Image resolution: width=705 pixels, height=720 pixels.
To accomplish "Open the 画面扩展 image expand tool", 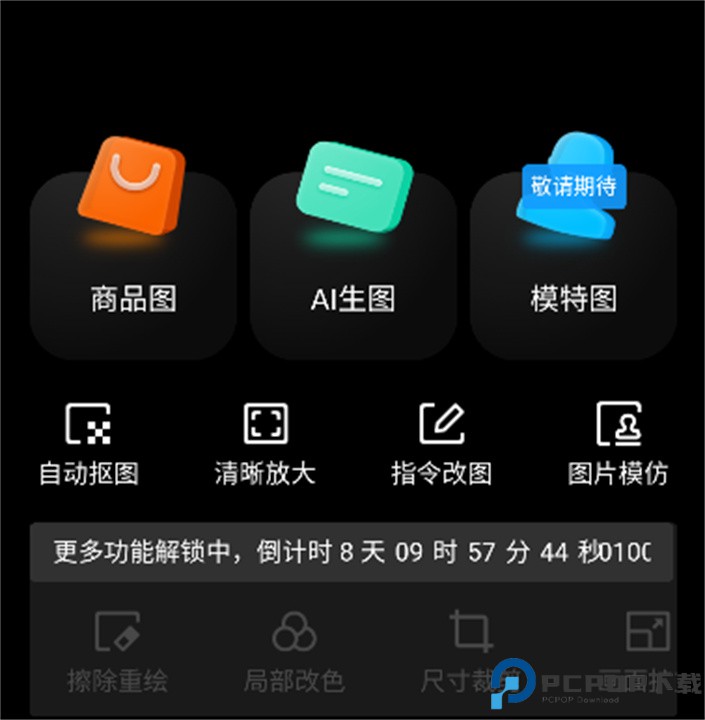I will (647, 652).
